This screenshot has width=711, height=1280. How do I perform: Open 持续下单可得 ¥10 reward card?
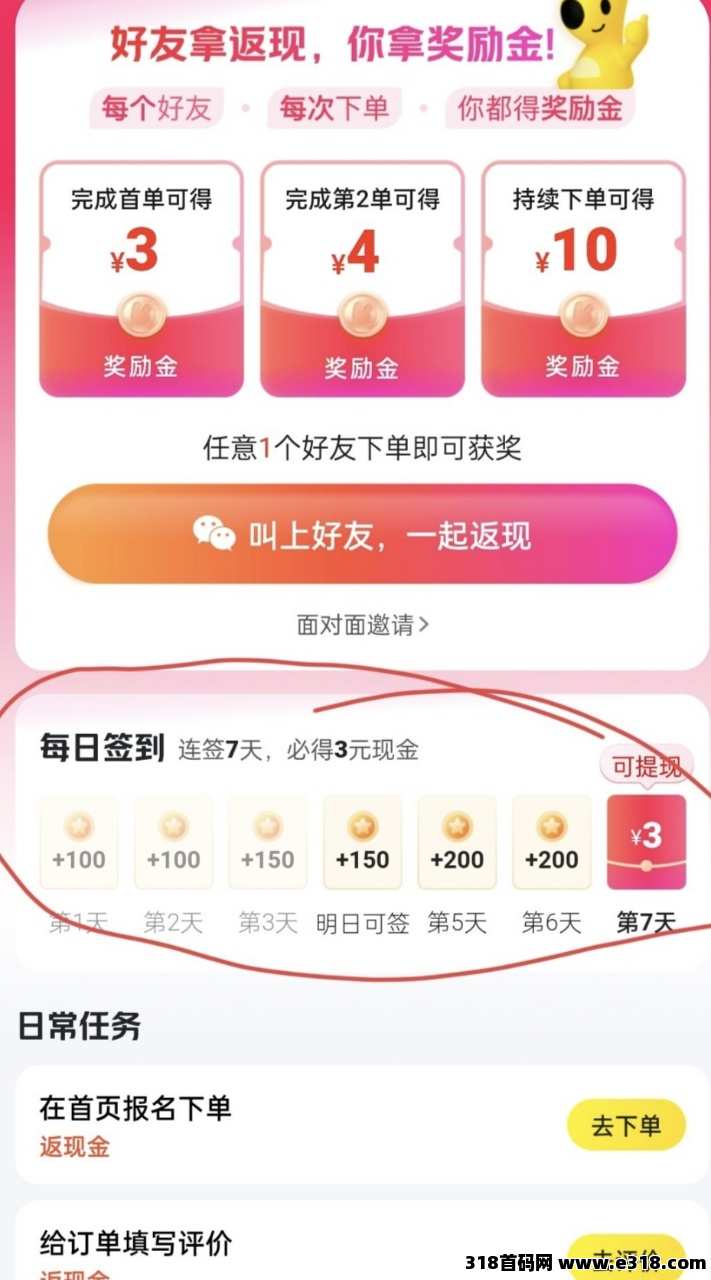[583, 279]
